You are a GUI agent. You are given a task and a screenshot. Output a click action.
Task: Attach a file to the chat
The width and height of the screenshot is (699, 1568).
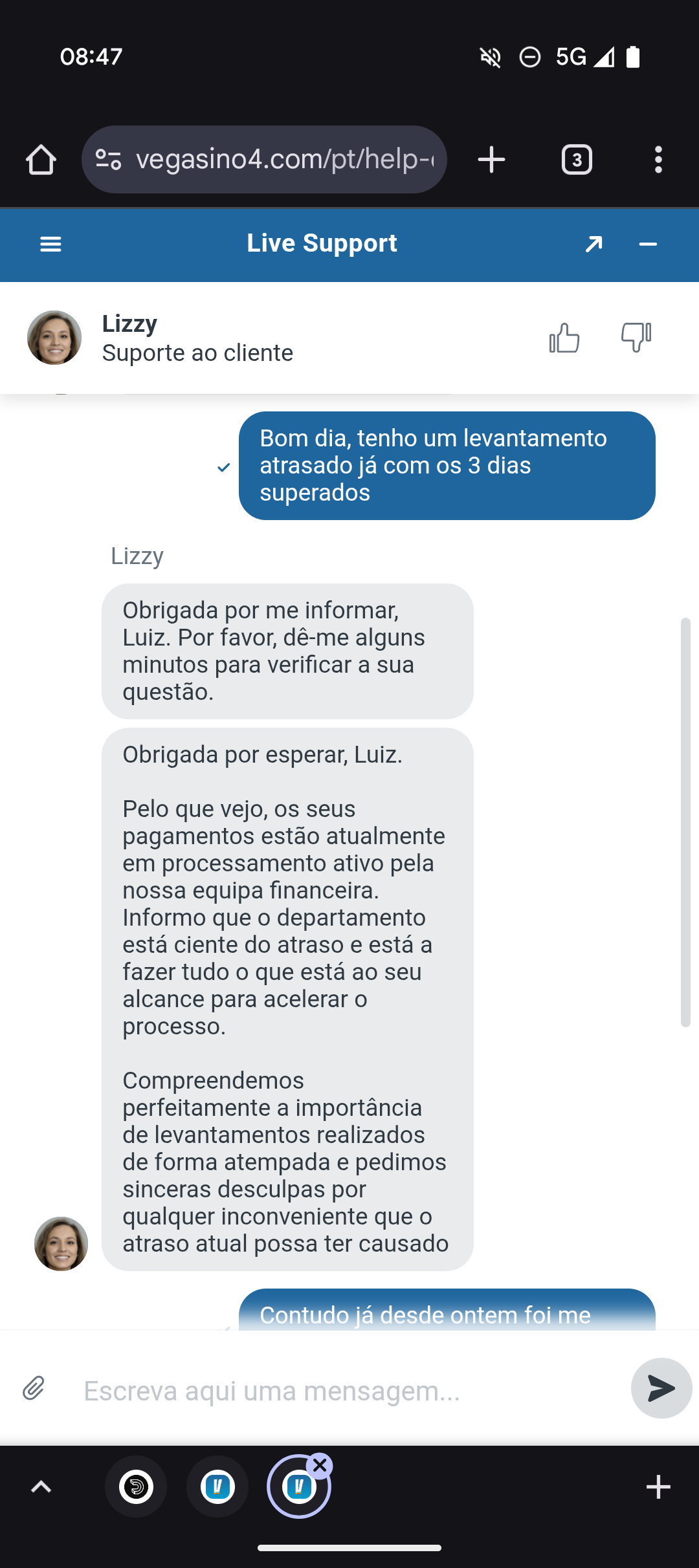pos(34,1388)
